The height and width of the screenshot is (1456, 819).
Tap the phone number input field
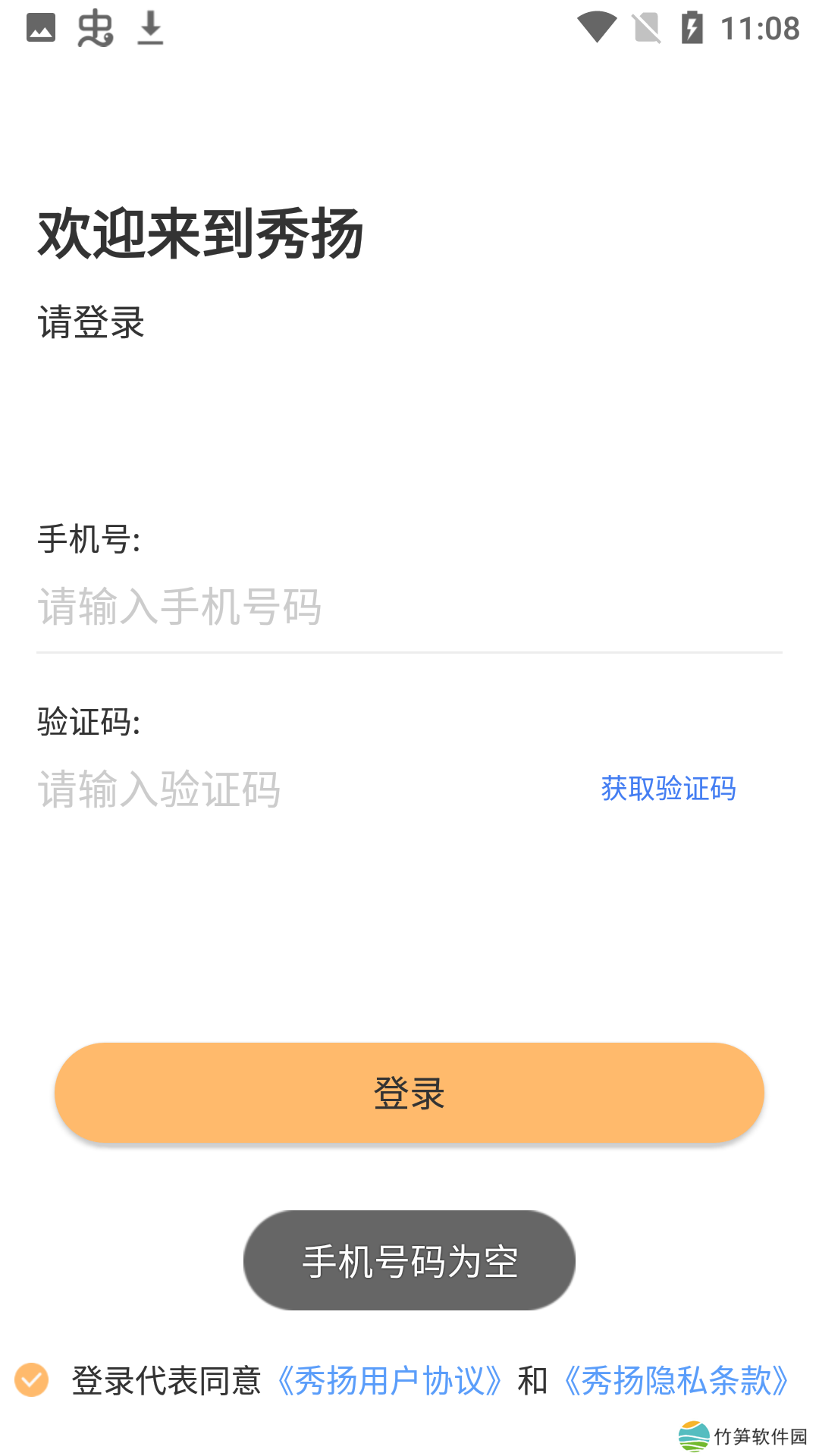tap(408, 607)
